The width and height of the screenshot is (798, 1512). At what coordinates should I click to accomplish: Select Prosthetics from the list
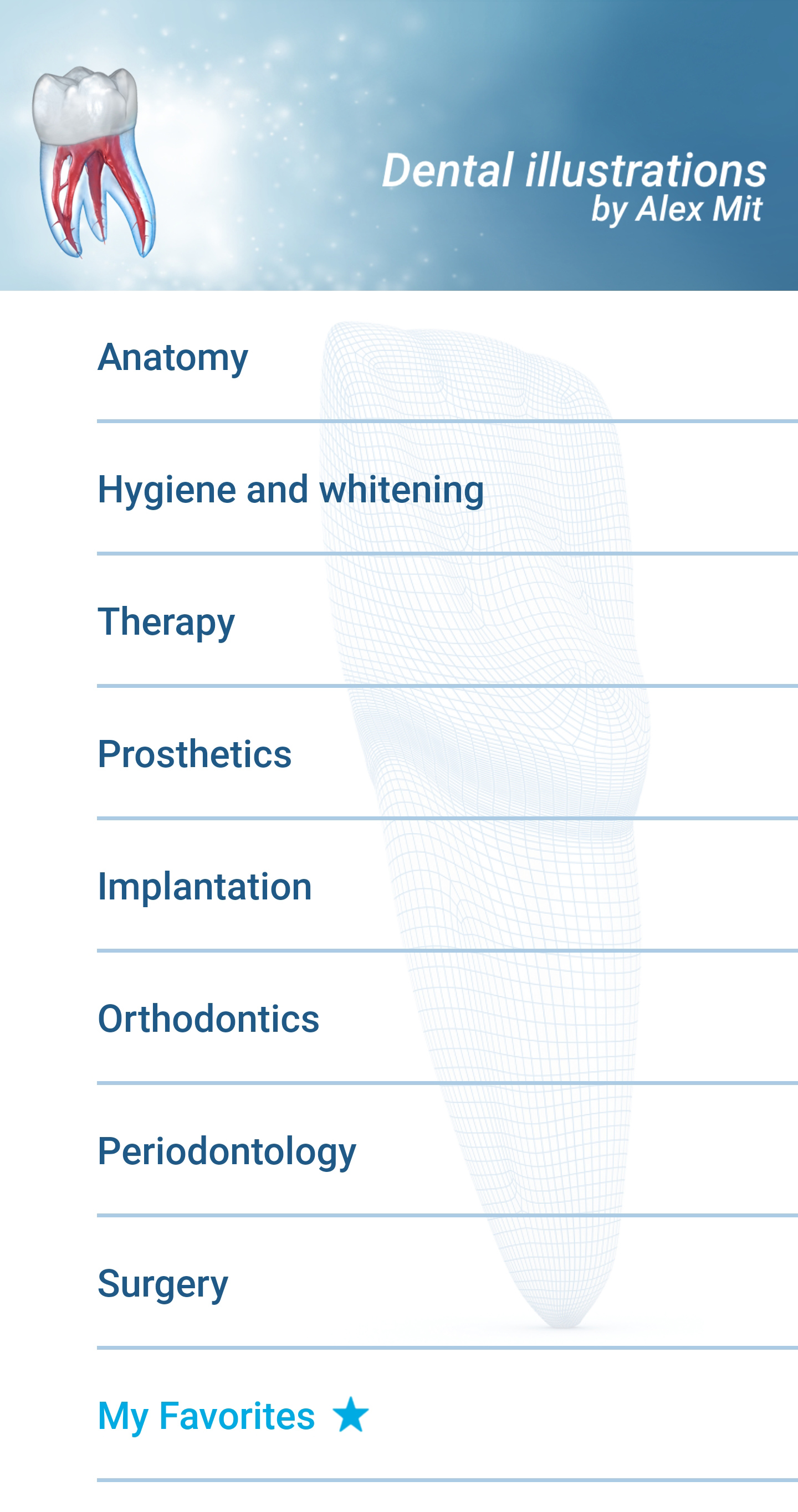pos(195,756)
